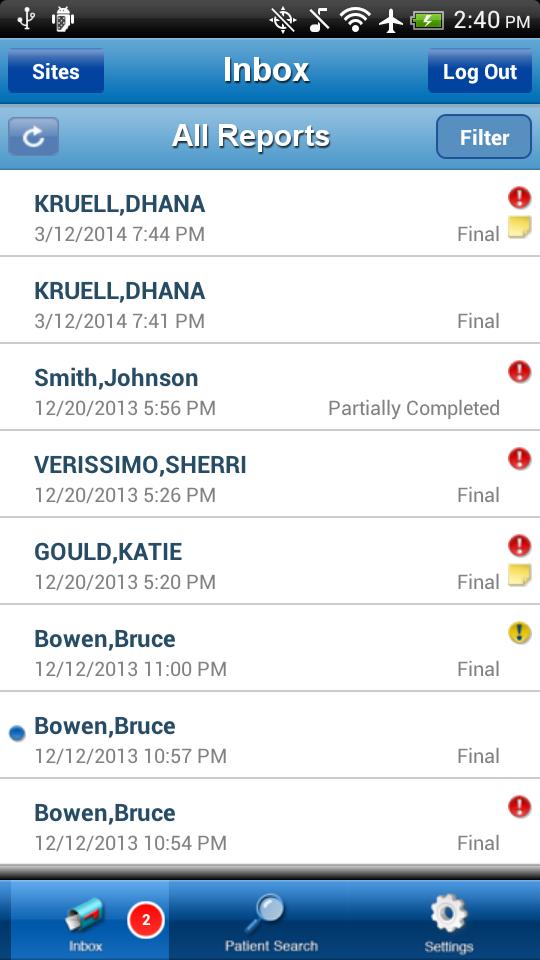Open the Sites button
The height and width of the screenshot is (960, 540).
[56, 72]
